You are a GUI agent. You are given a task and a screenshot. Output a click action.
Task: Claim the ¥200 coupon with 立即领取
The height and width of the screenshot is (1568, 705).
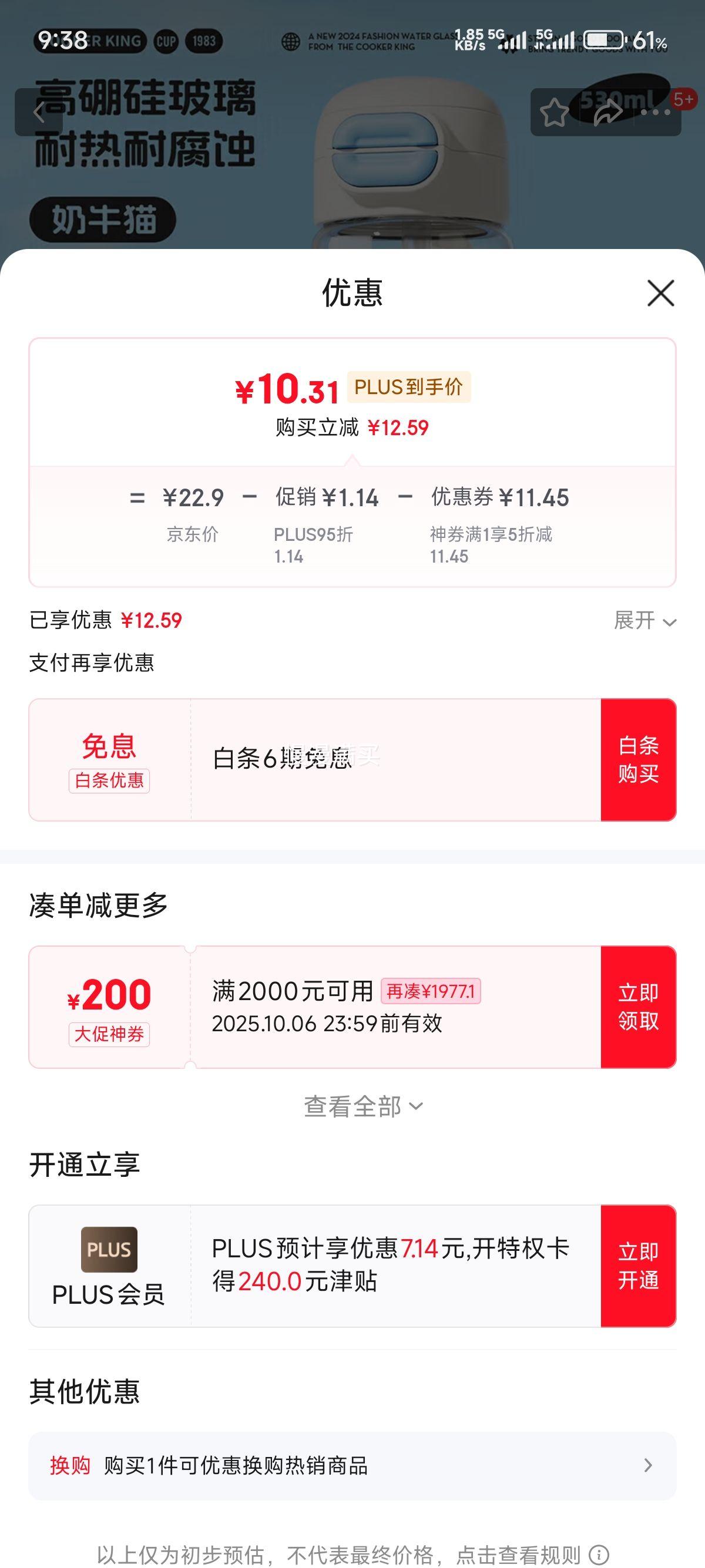point(638,1007)
